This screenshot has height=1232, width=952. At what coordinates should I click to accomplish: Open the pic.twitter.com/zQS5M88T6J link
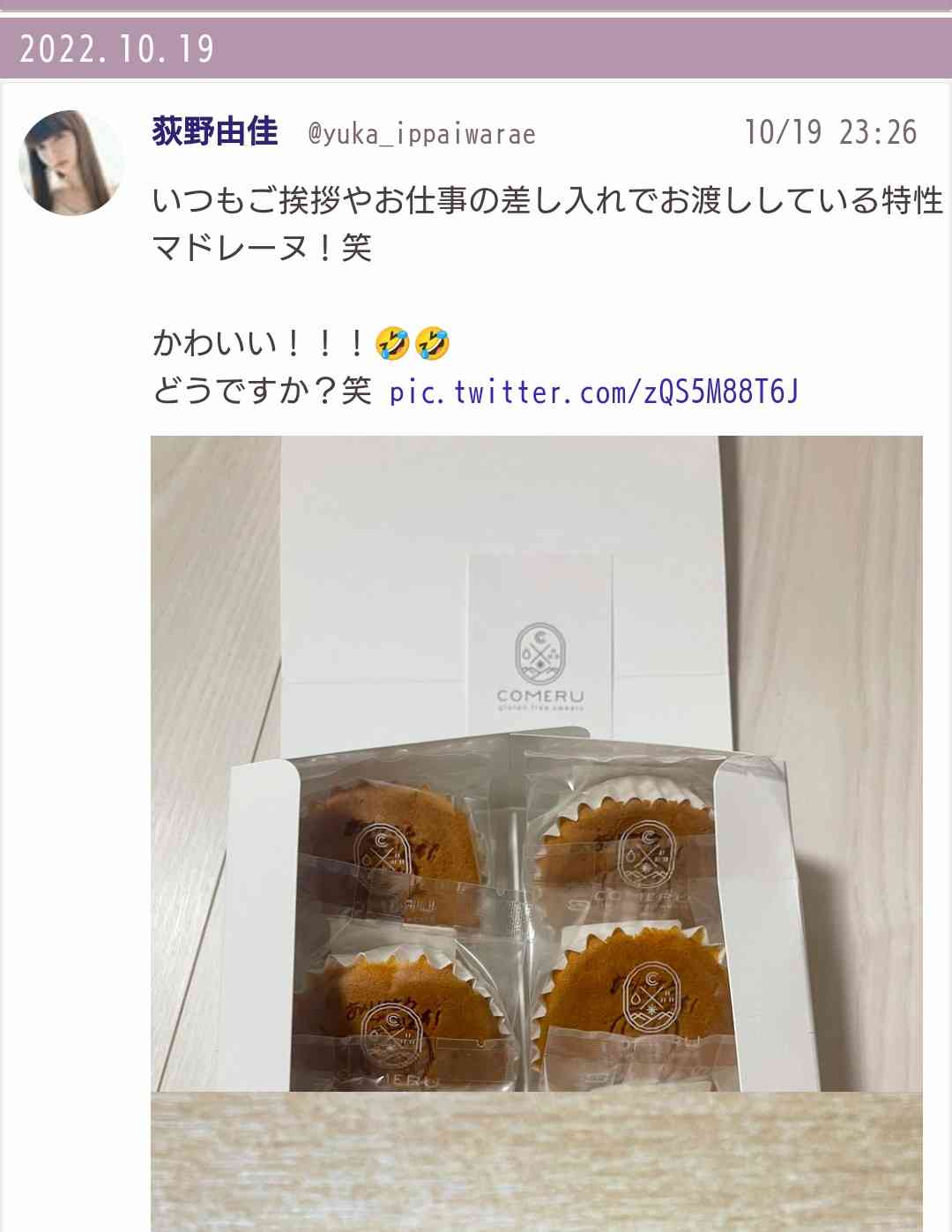[x=593, y=392]
